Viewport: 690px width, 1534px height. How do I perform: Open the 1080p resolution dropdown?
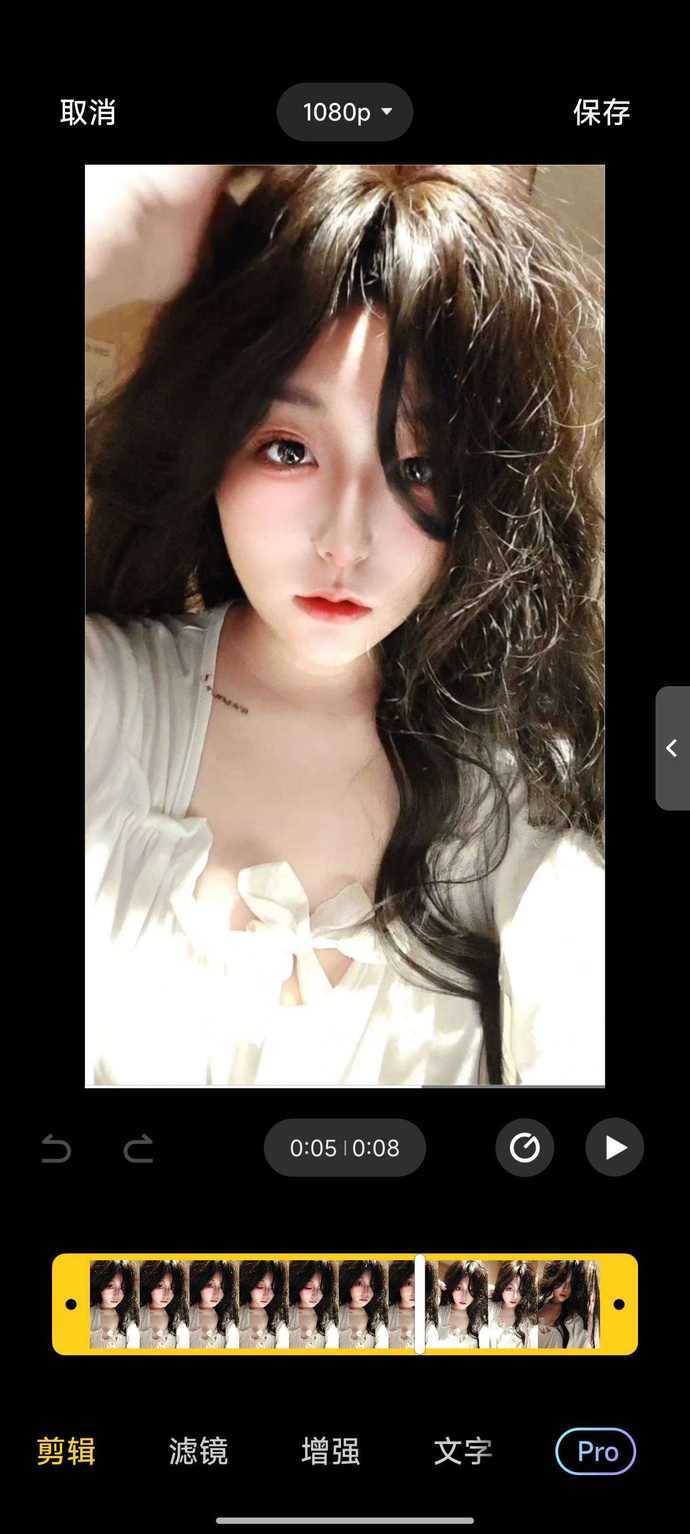click(x=344, y=112)
